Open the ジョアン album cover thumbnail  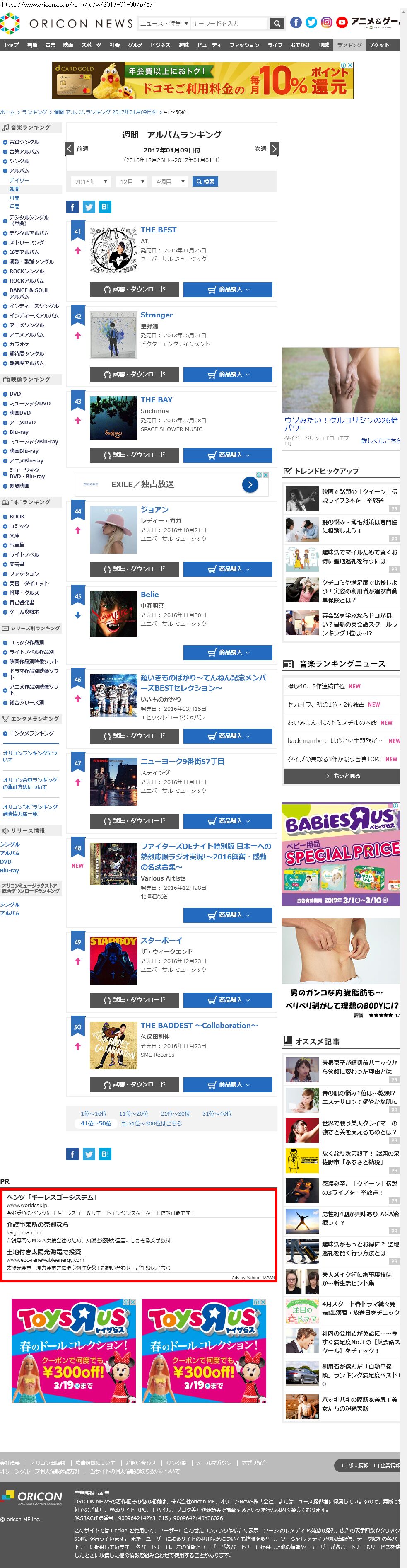click(113, 530)
